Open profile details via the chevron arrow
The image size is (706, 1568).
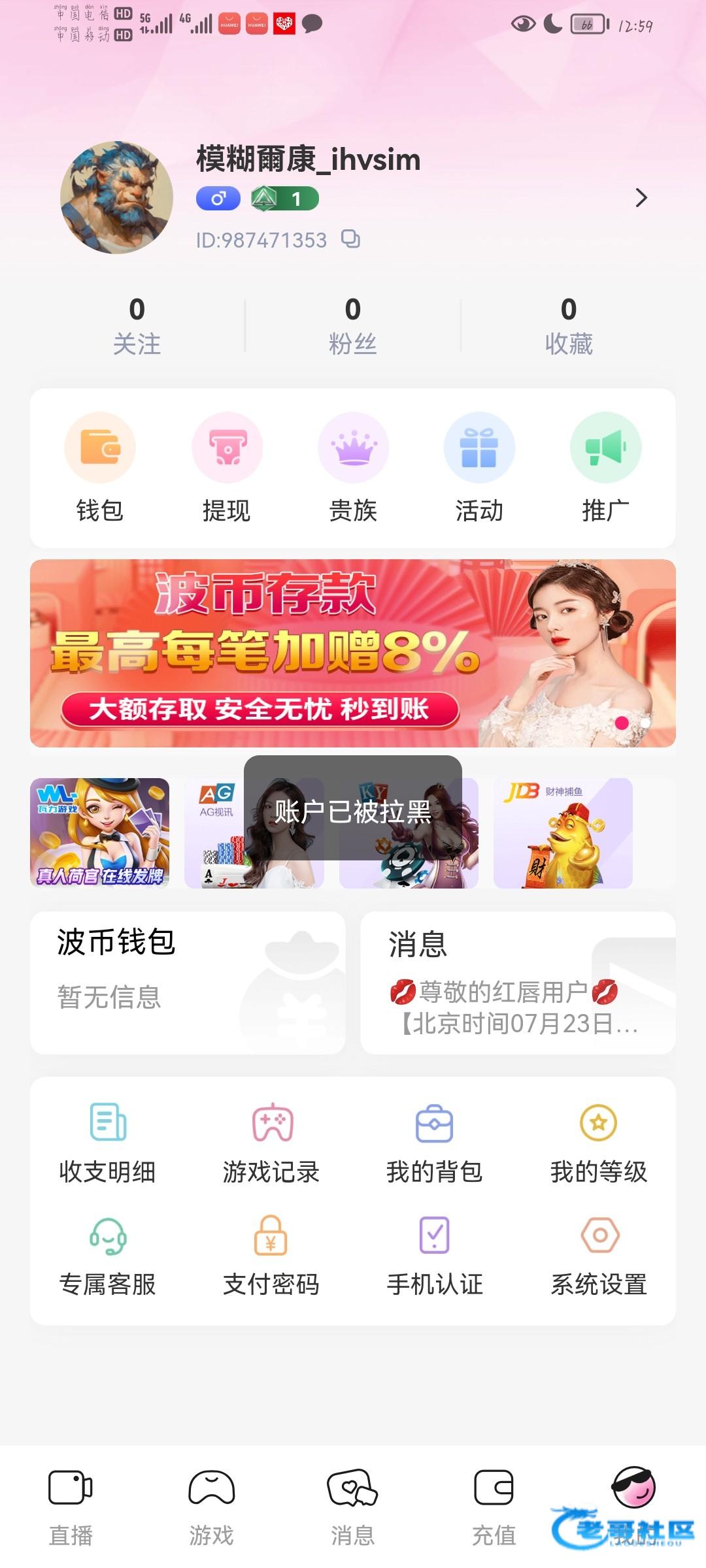(641, 198)
